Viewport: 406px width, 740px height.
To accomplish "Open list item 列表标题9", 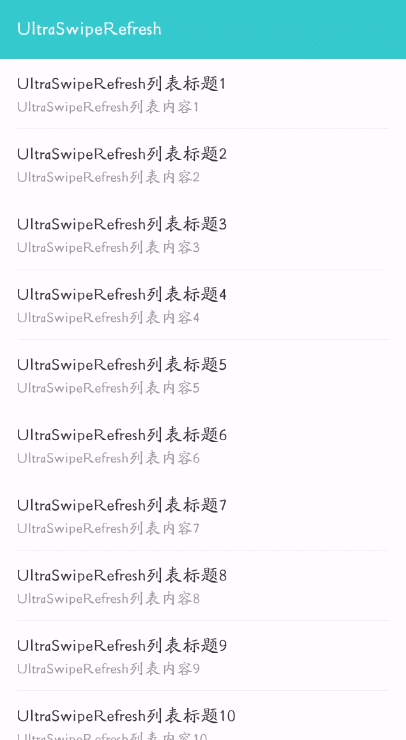I will point(203,656).
